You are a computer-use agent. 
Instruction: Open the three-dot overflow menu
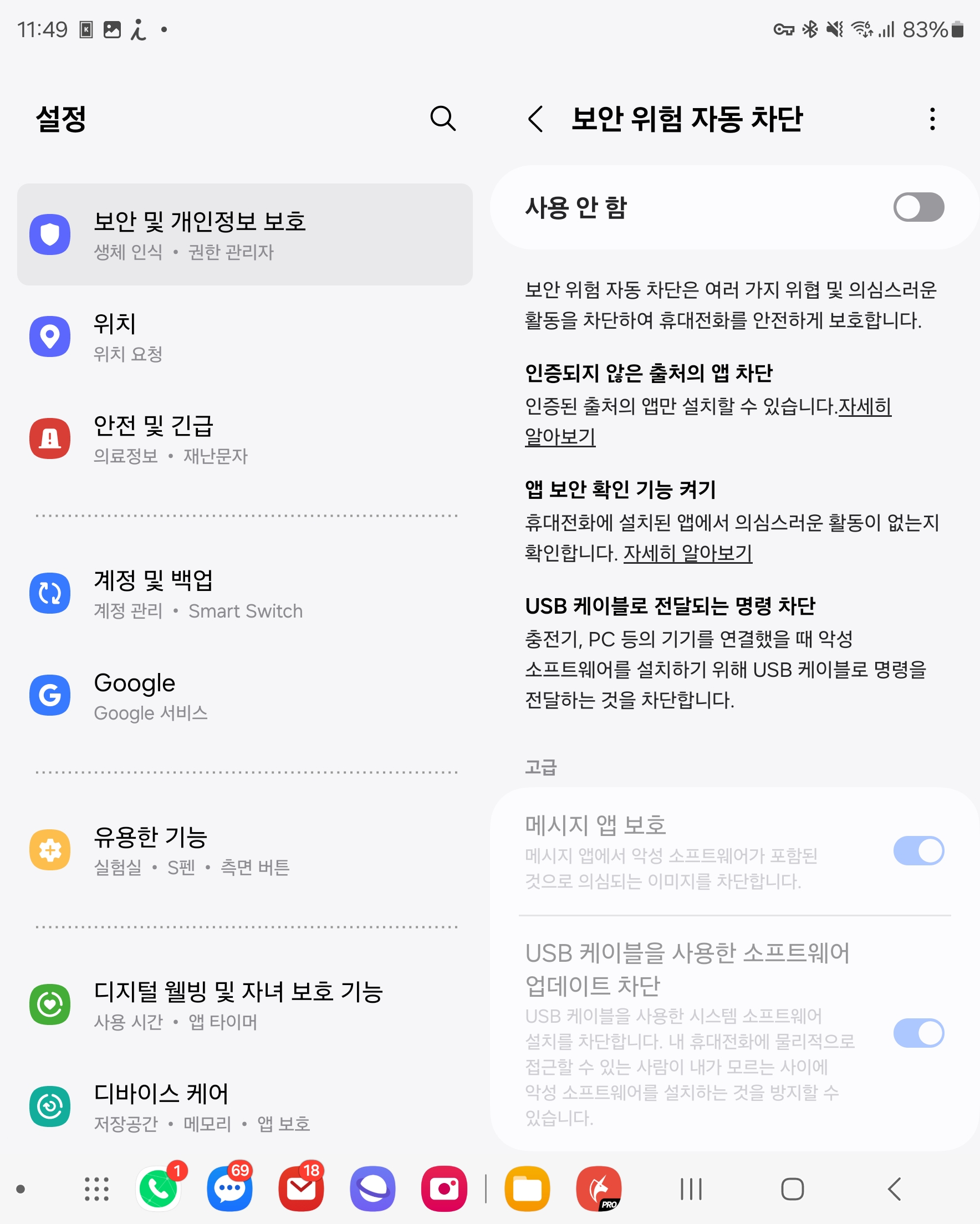pos(932,119)
